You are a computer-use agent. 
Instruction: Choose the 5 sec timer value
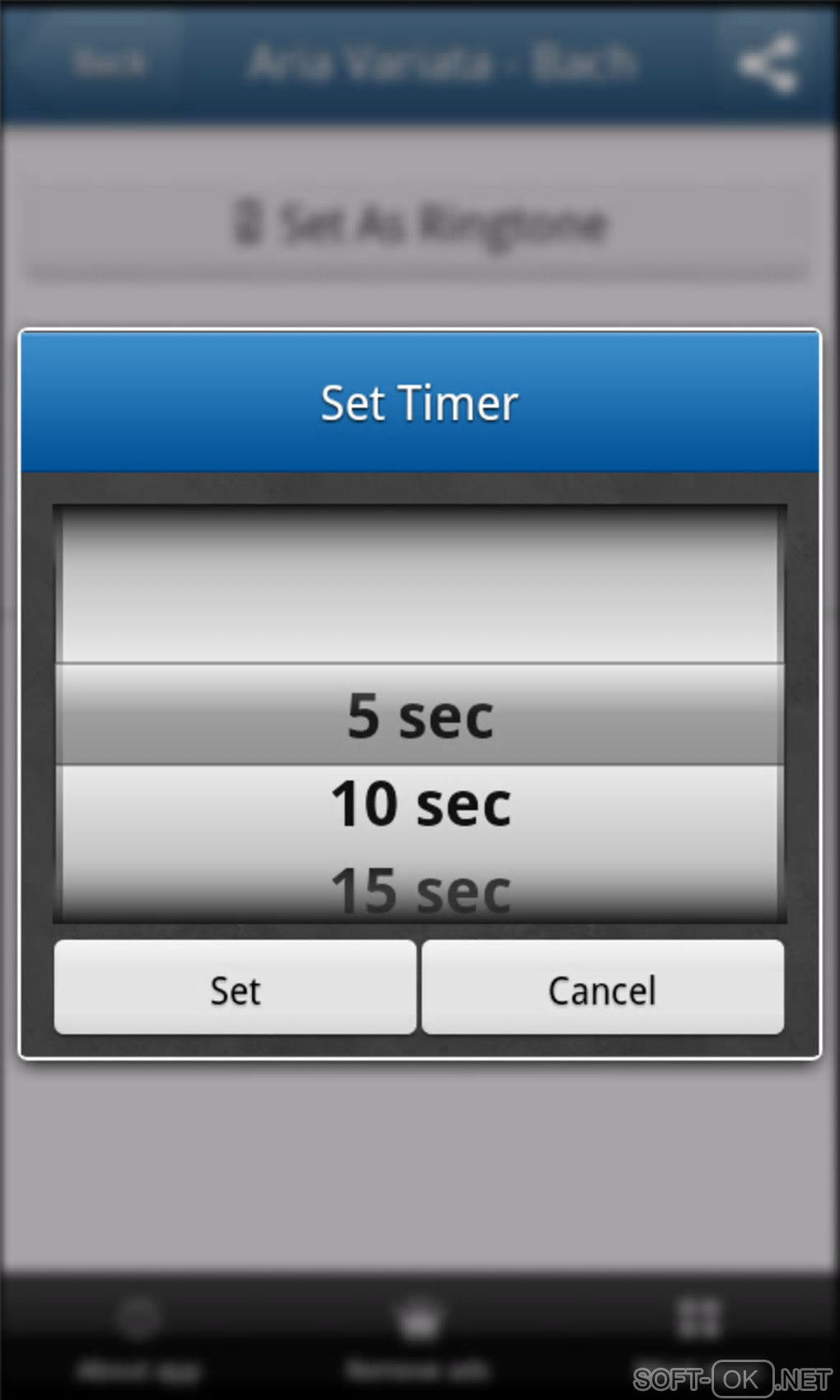click(420, 715)
